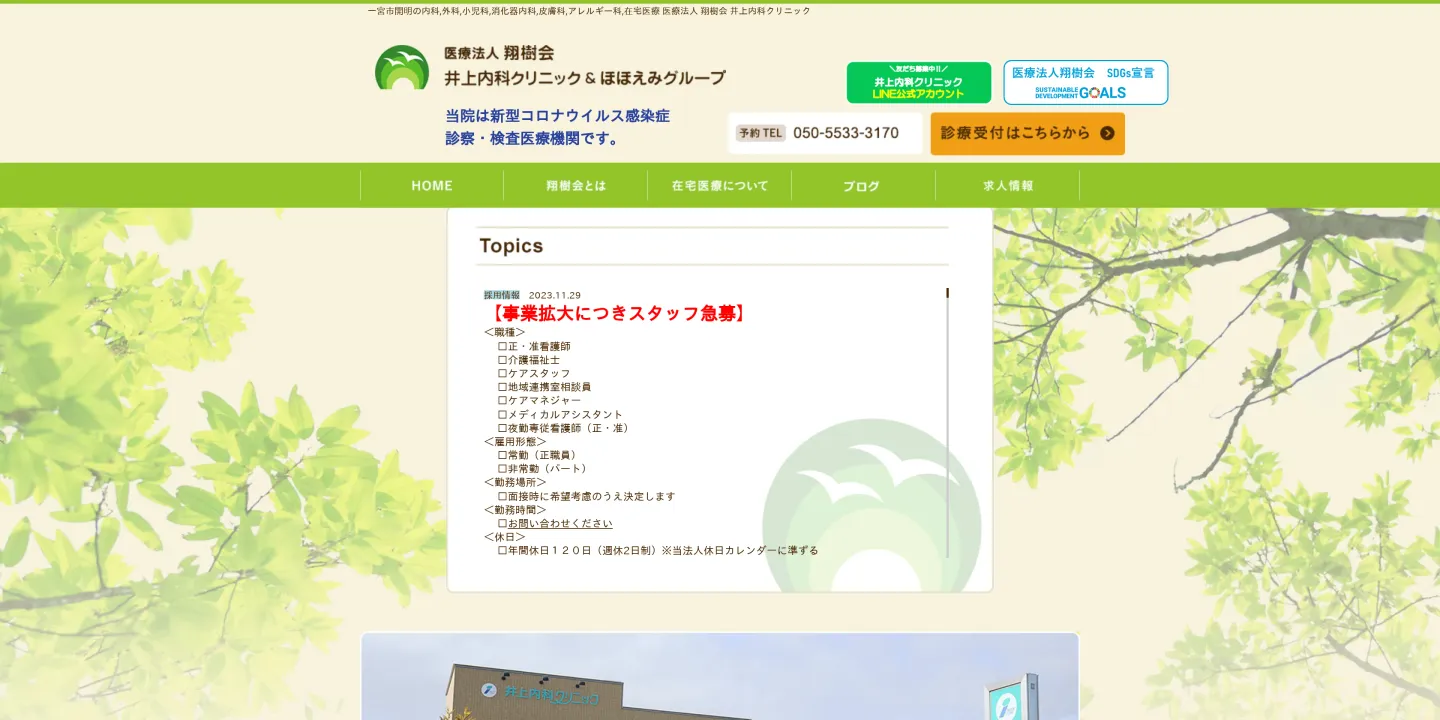Open the 採用情報 tag on the topic
This screenshot has width=1440, height=720.
(502, 295)
